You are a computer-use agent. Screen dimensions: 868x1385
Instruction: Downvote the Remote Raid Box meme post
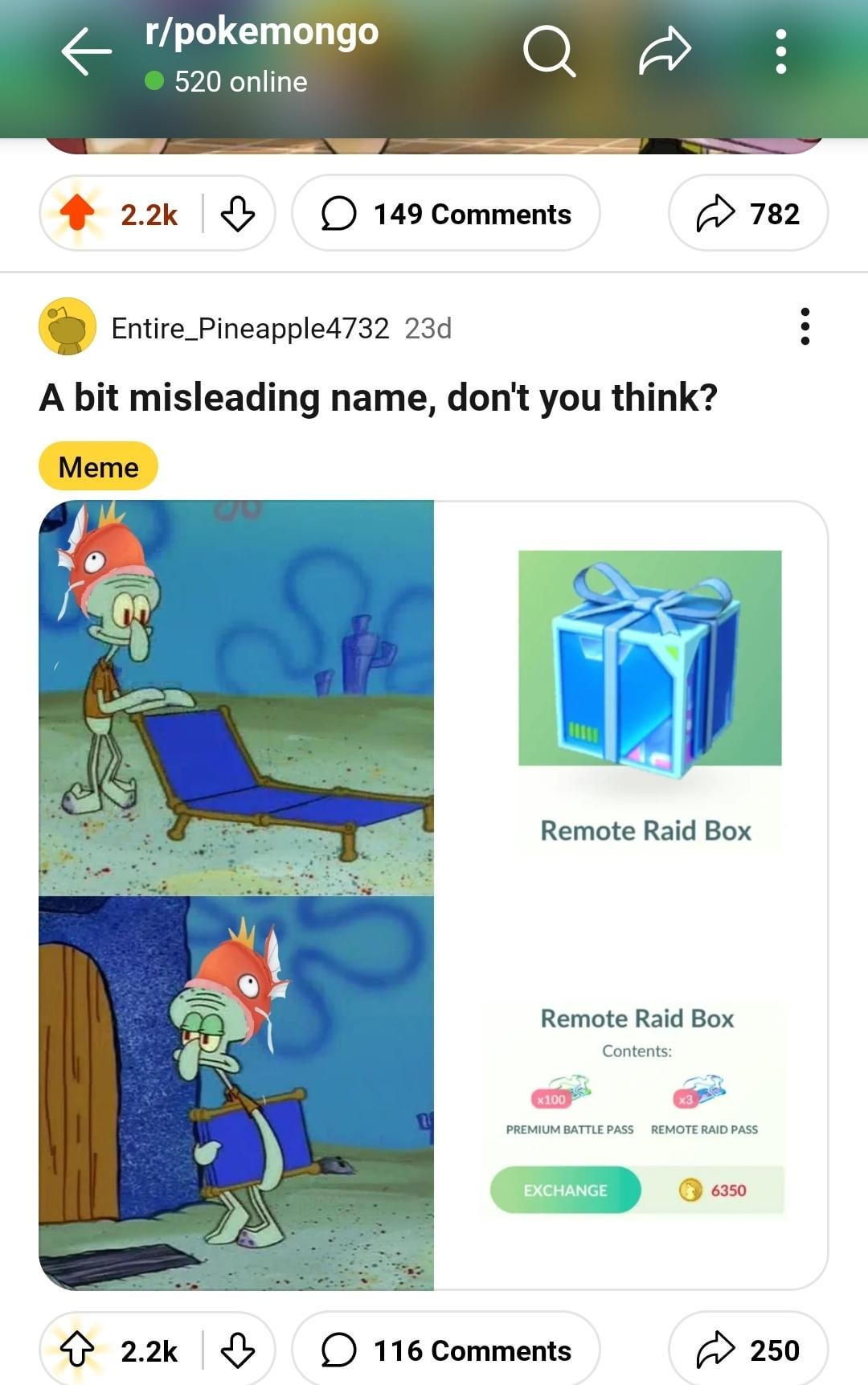click(x=238, y=1350)
